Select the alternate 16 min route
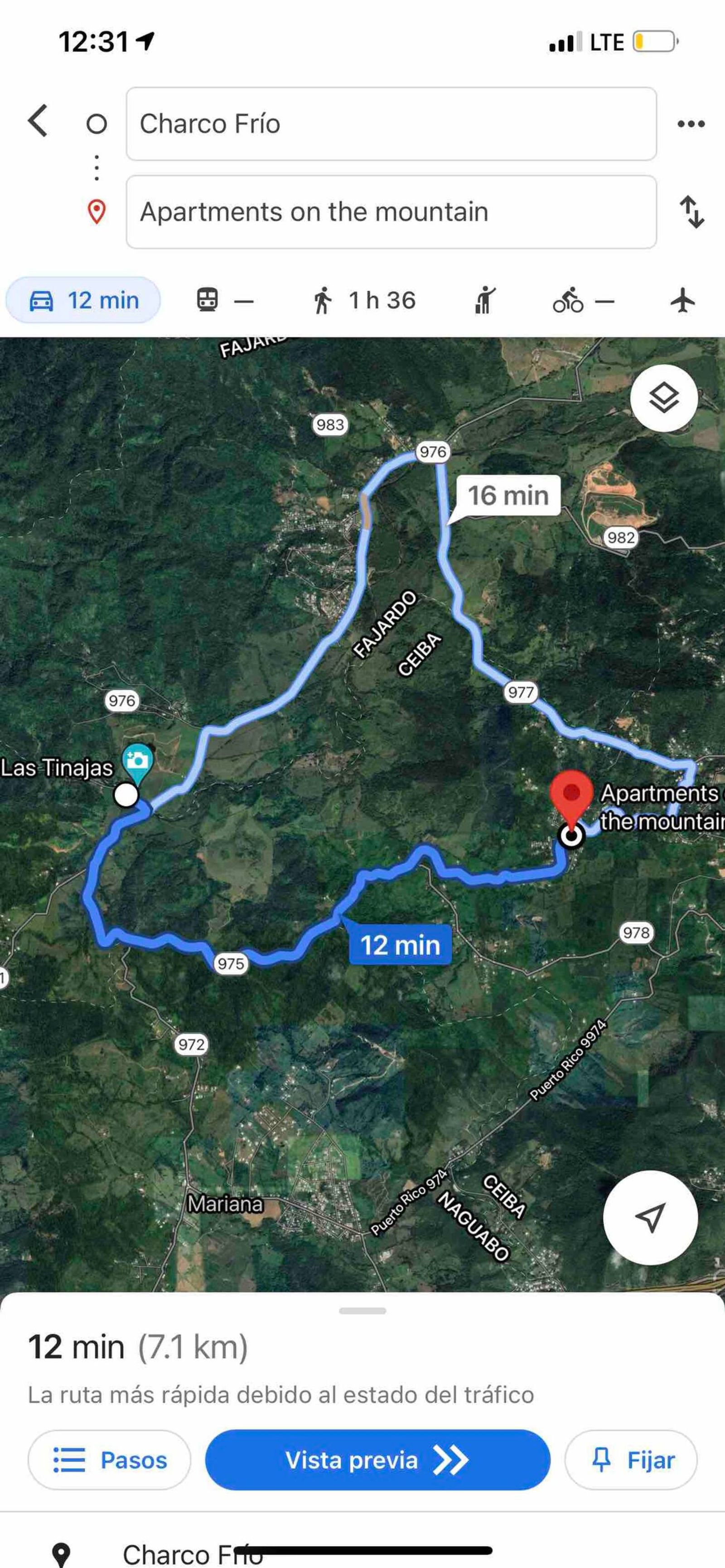The height and width of the screenshot is (1568, 725). [507, 495]
